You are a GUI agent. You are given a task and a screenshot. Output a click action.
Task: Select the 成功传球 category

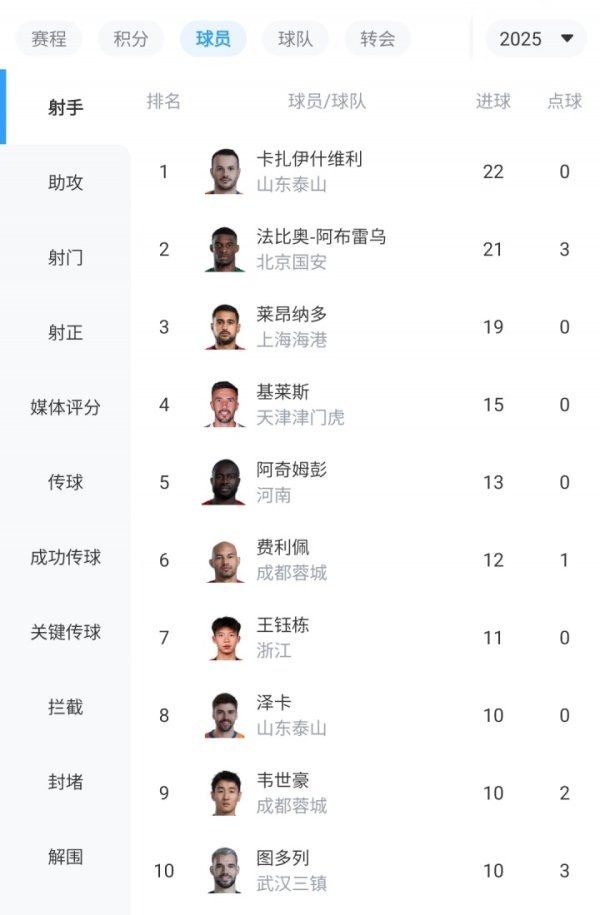pos(65,557)
